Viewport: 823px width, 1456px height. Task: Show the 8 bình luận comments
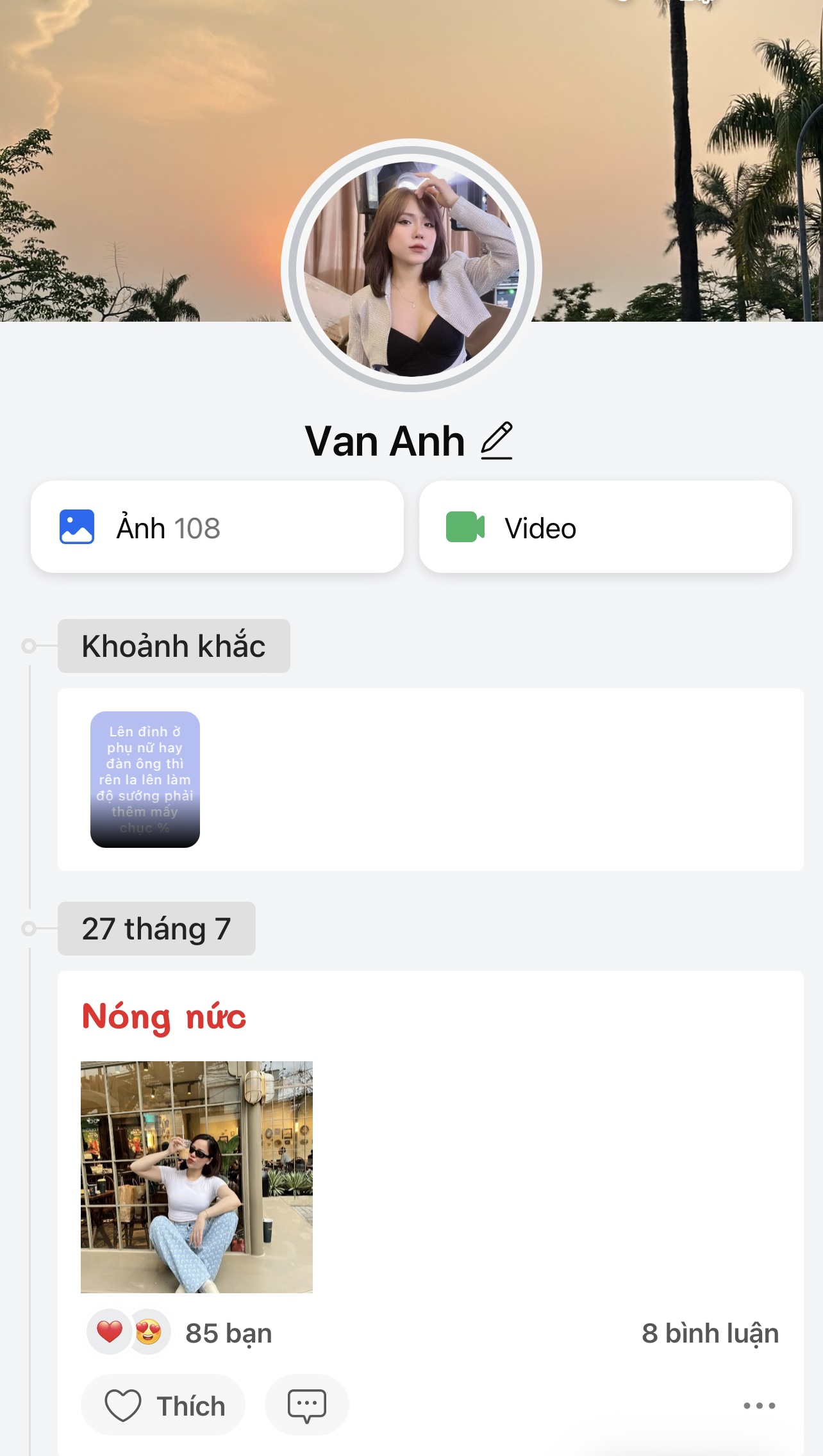coord(710,1334)
